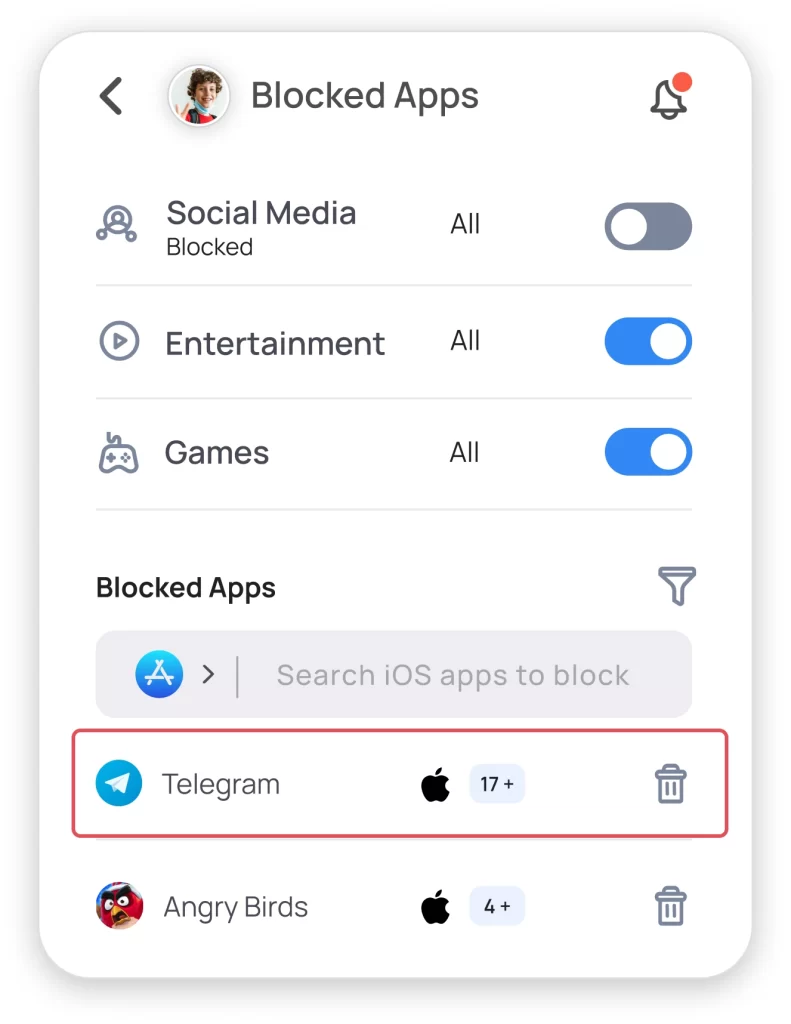The height and width of the screenshot is (1024, 791).
Task: Toggle the Social Media switch
Action: coord(647,227)
